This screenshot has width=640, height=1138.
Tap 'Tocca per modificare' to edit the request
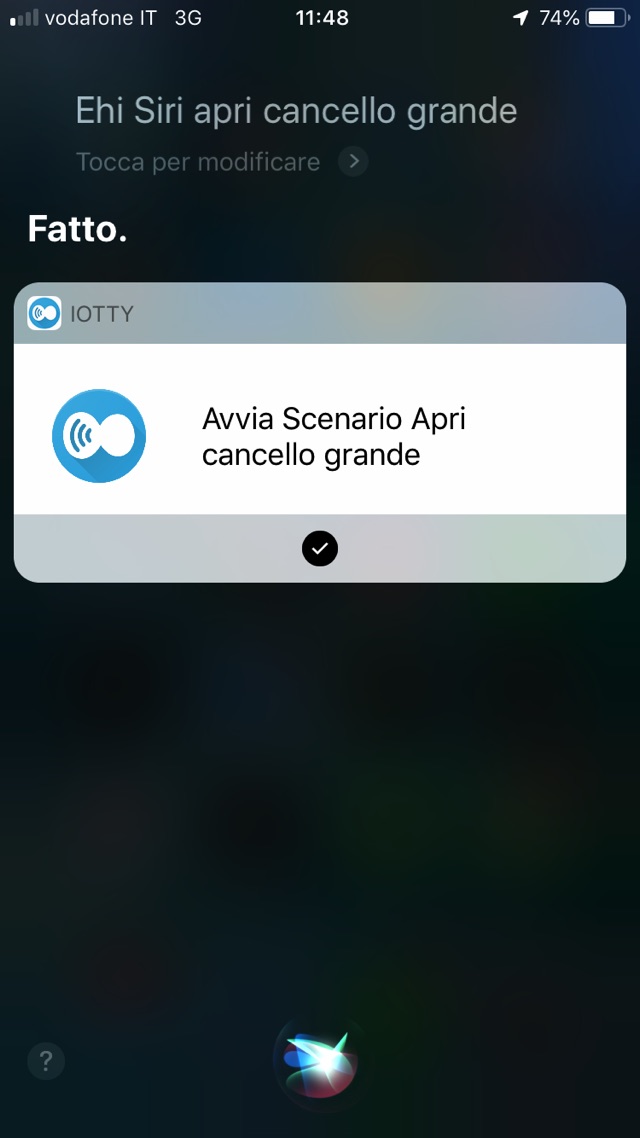click(199, 162)
